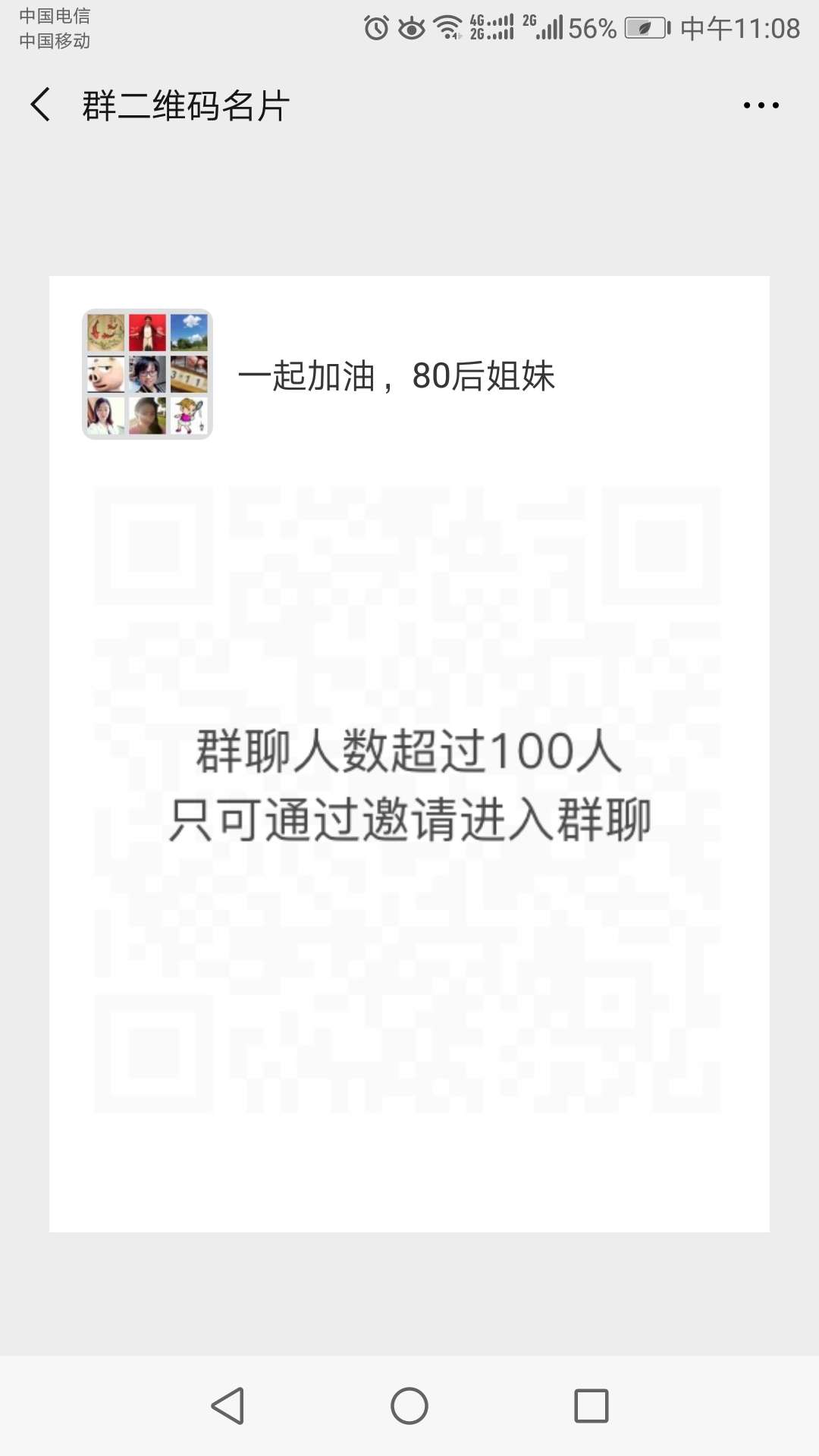819x1456 pixels.
Task: Tap the system back navigation button
Action: 227,1407
